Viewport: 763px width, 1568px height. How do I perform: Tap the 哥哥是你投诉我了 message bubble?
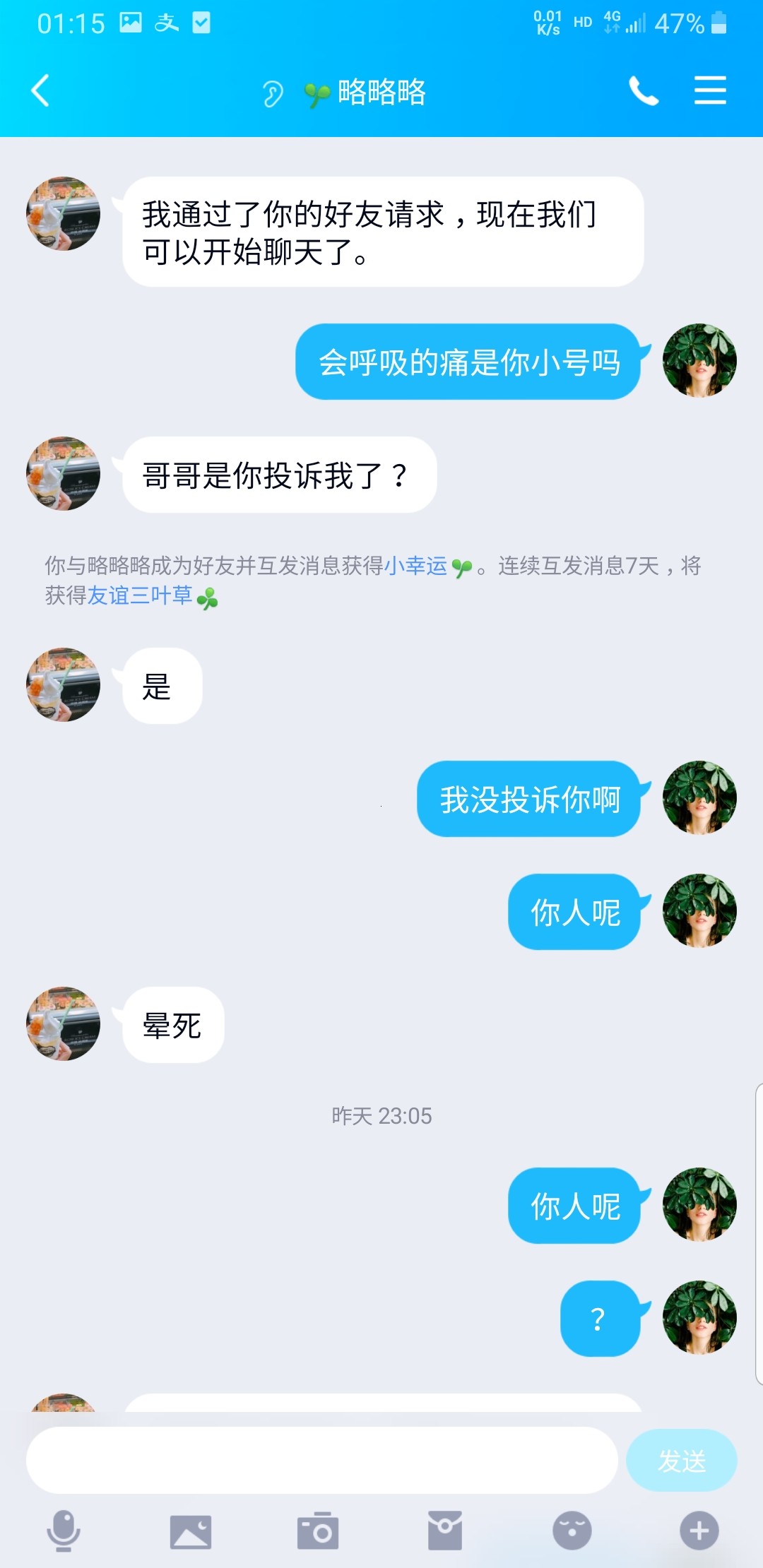(279, 475)
